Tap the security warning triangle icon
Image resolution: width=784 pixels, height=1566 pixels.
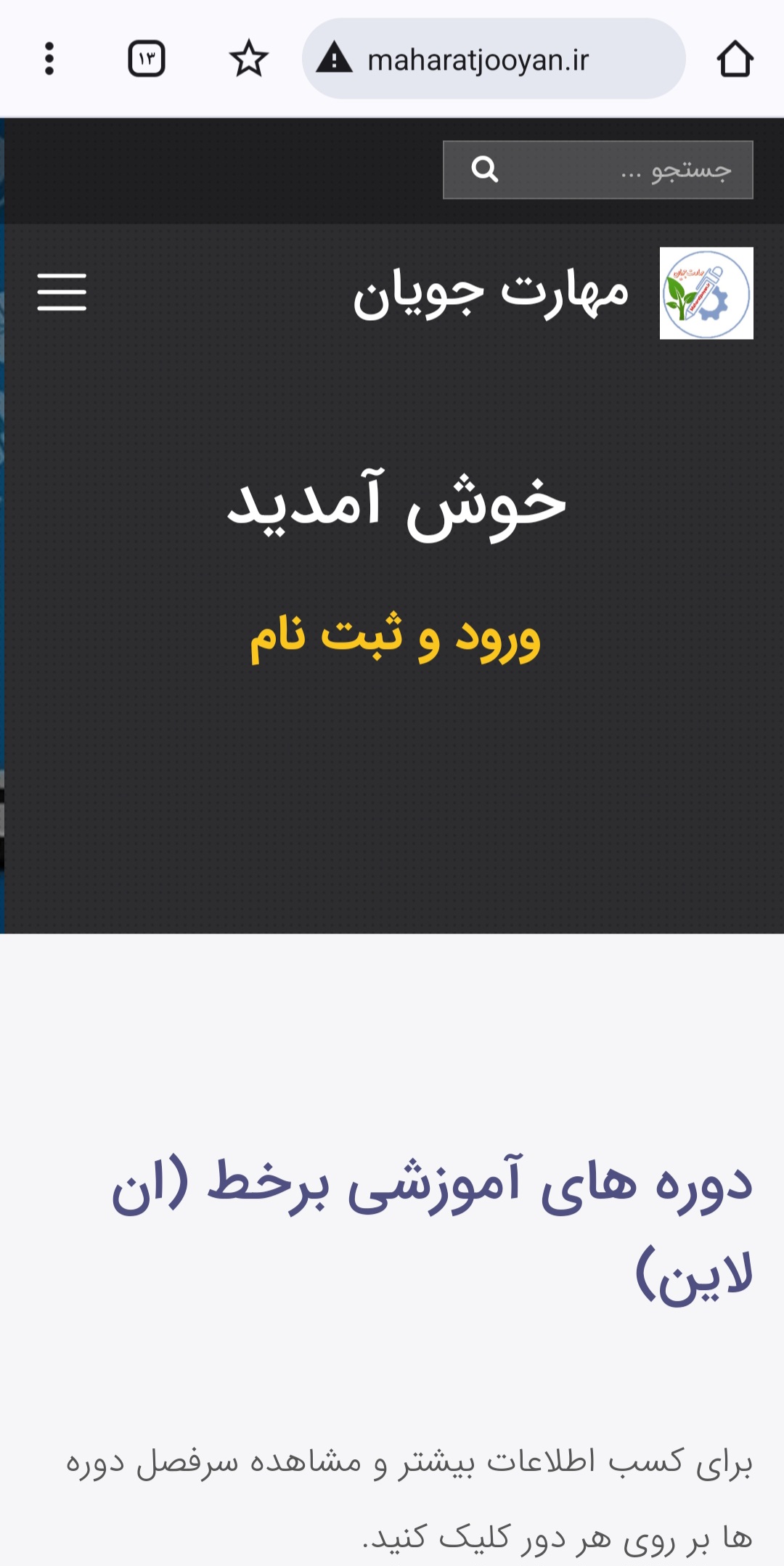pos(335,58)
